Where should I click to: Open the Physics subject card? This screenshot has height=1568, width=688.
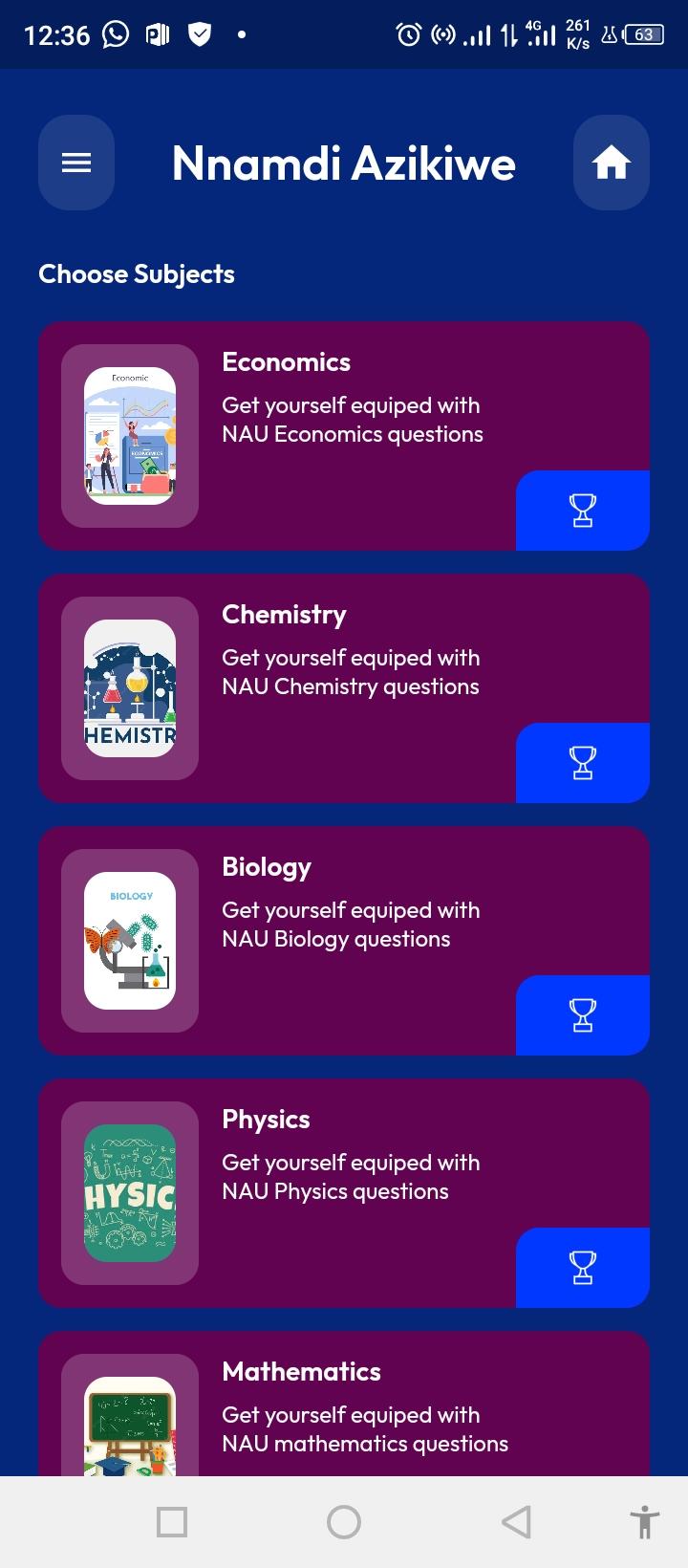pyautogui.click(x=344, y=1193)
